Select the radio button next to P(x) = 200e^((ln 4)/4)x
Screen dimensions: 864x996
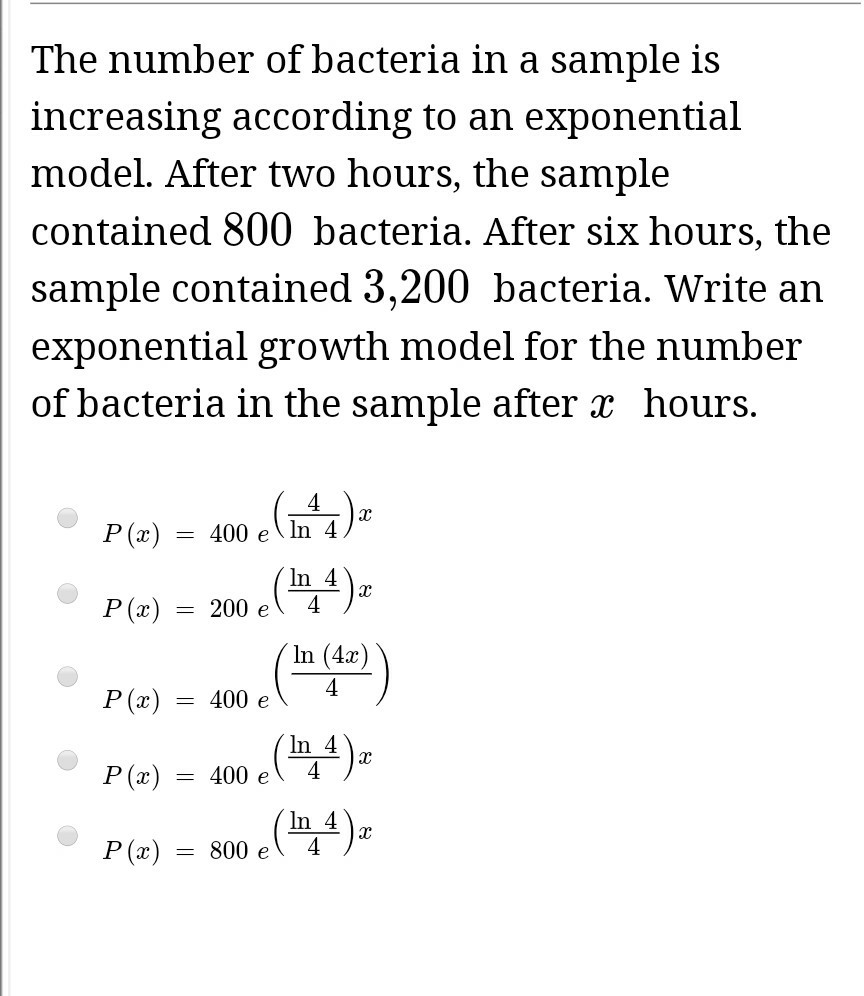67,592
